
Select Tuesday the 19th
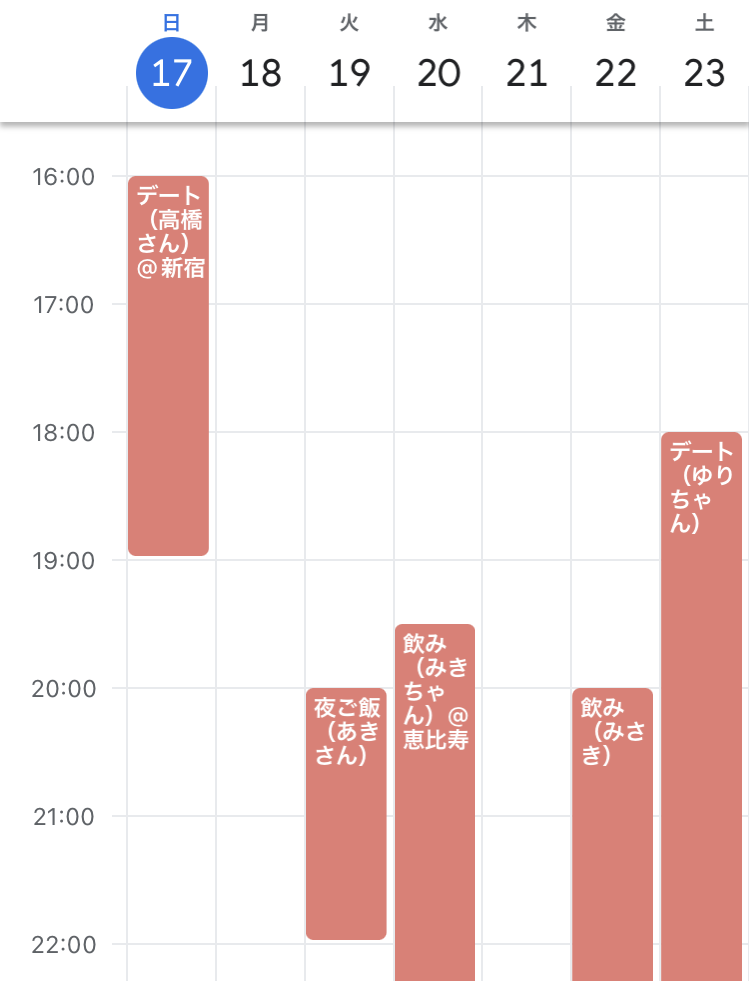[x=349, y=73]
